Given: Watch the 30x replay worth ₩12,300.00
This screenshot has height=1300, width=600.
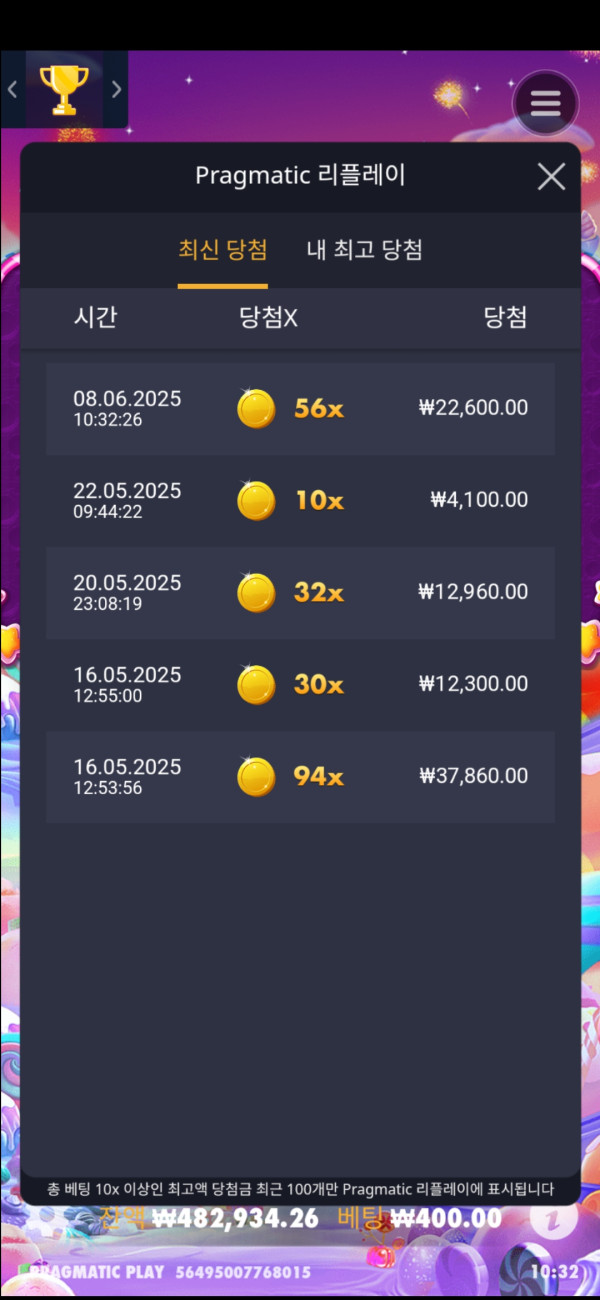Looking at the screenshot, I should [x=300, y=684].
